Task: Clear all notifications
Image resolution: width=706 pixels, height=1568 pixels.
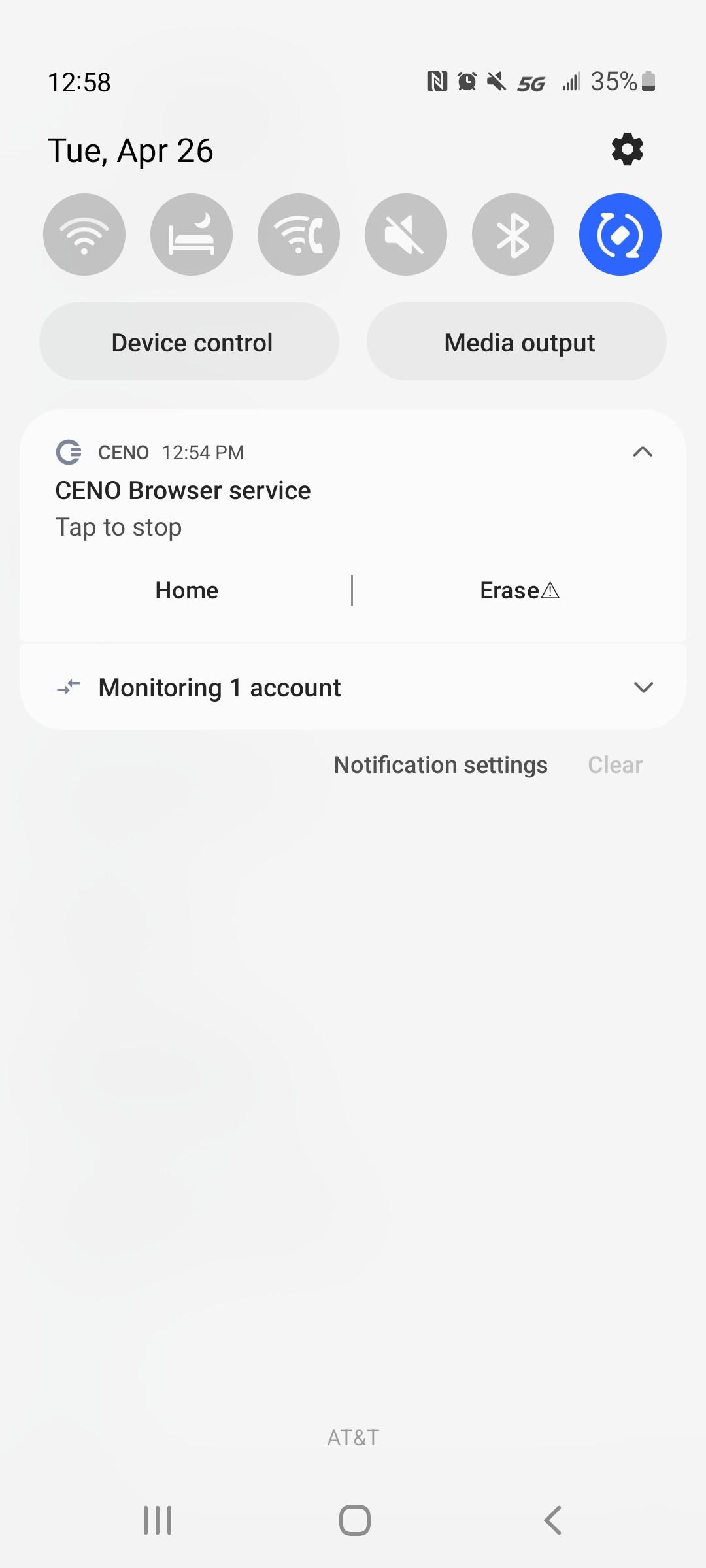Action: pyautogui.click(x=615, y=765)
